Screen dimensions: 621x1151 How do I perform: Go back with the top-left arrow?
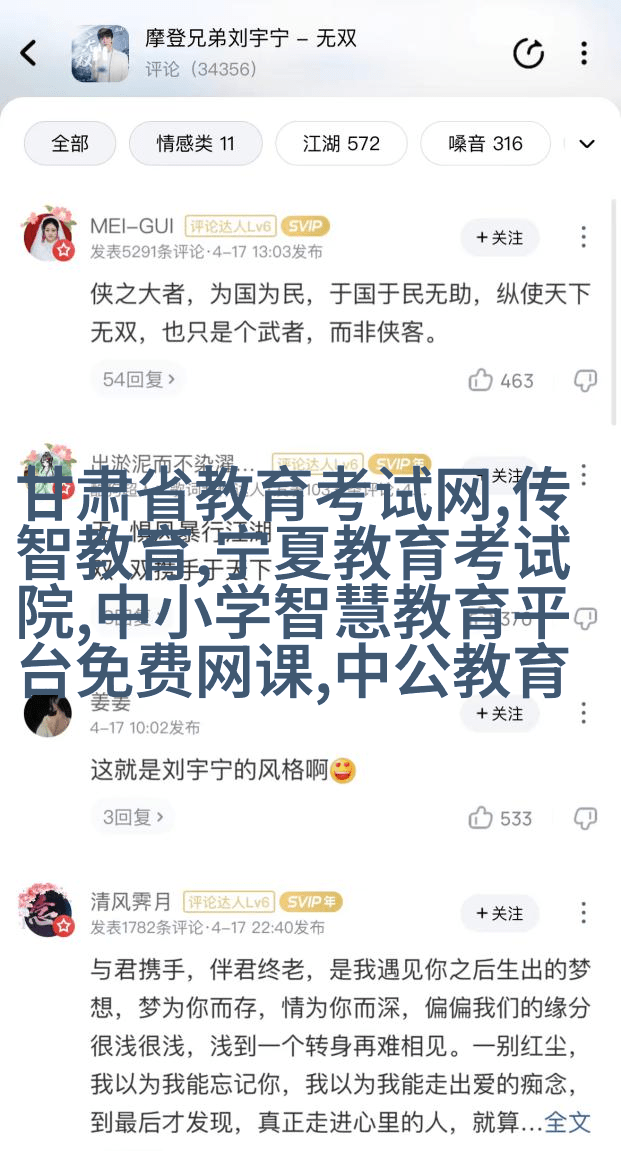29,53
